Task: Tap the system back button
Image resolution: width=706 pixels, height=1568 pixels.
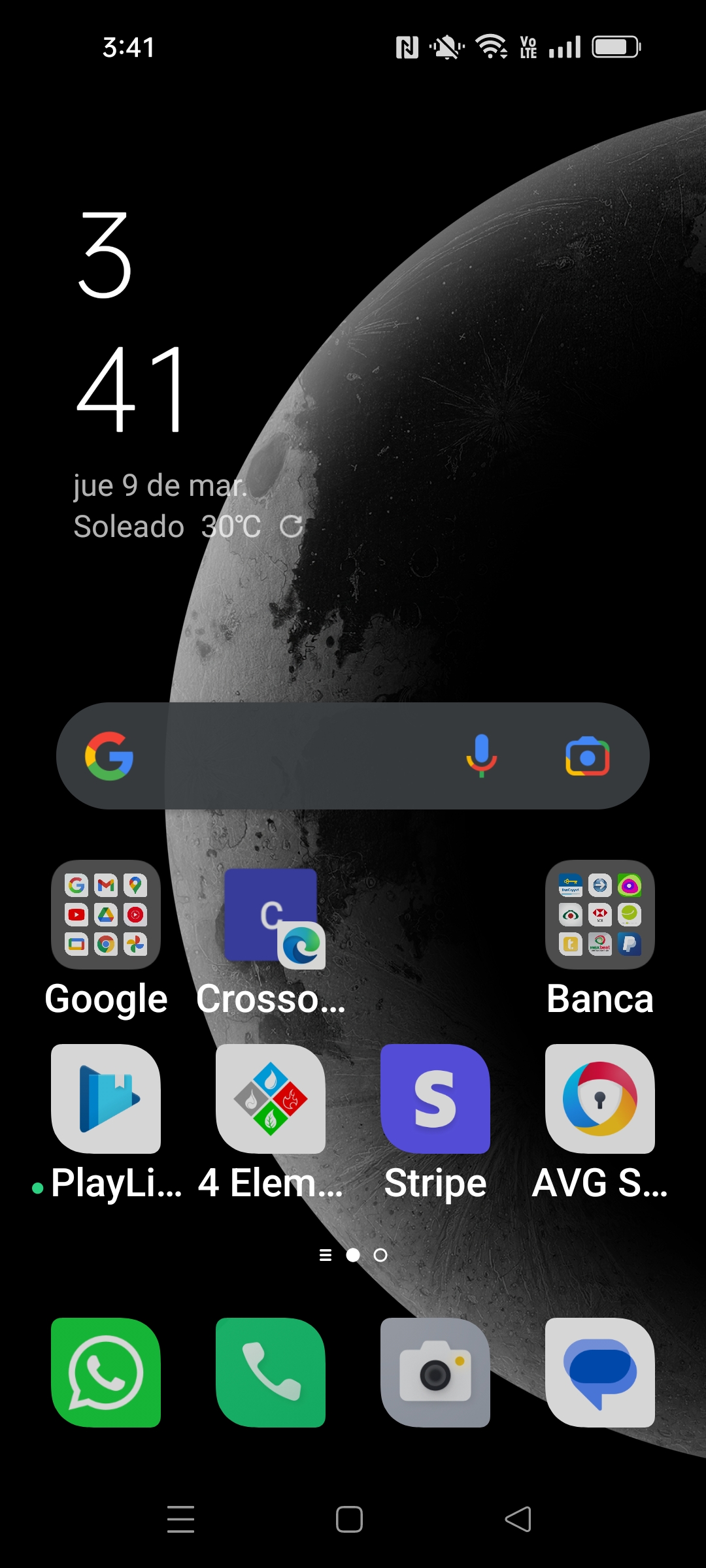Action: (518, 1519)
